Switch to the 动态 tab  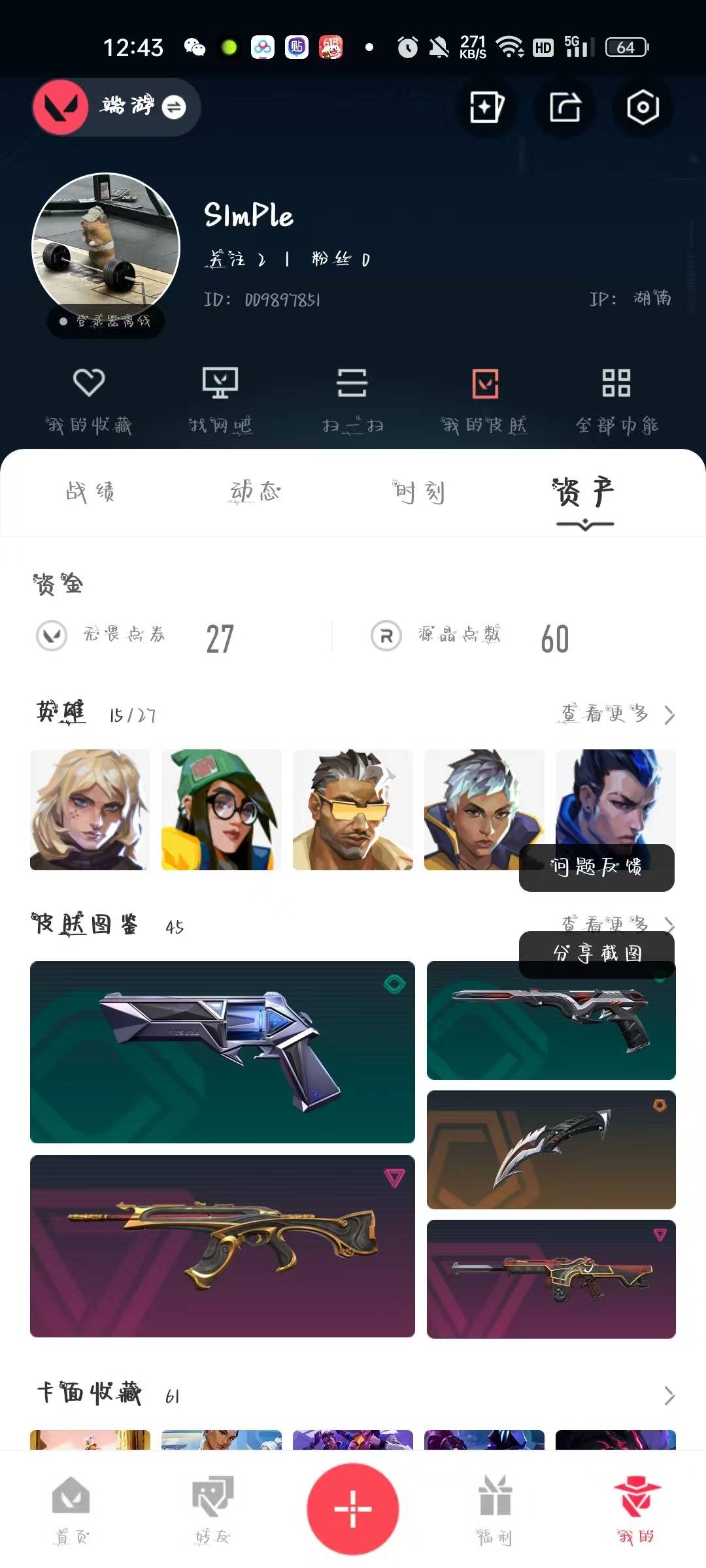(255, 492)
